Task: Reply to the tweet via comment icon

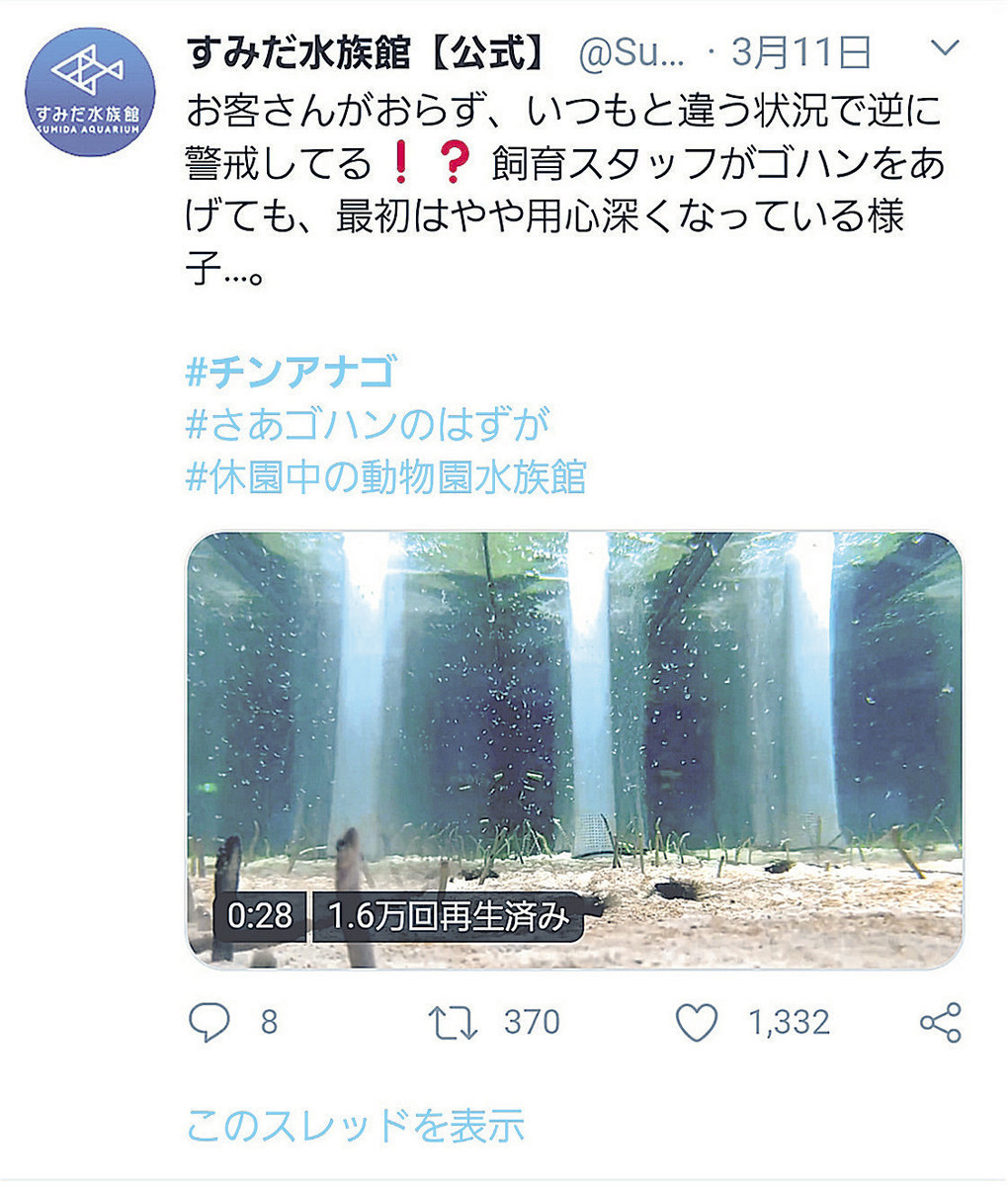Action: pyautogui.click(x=209, y=1022)
